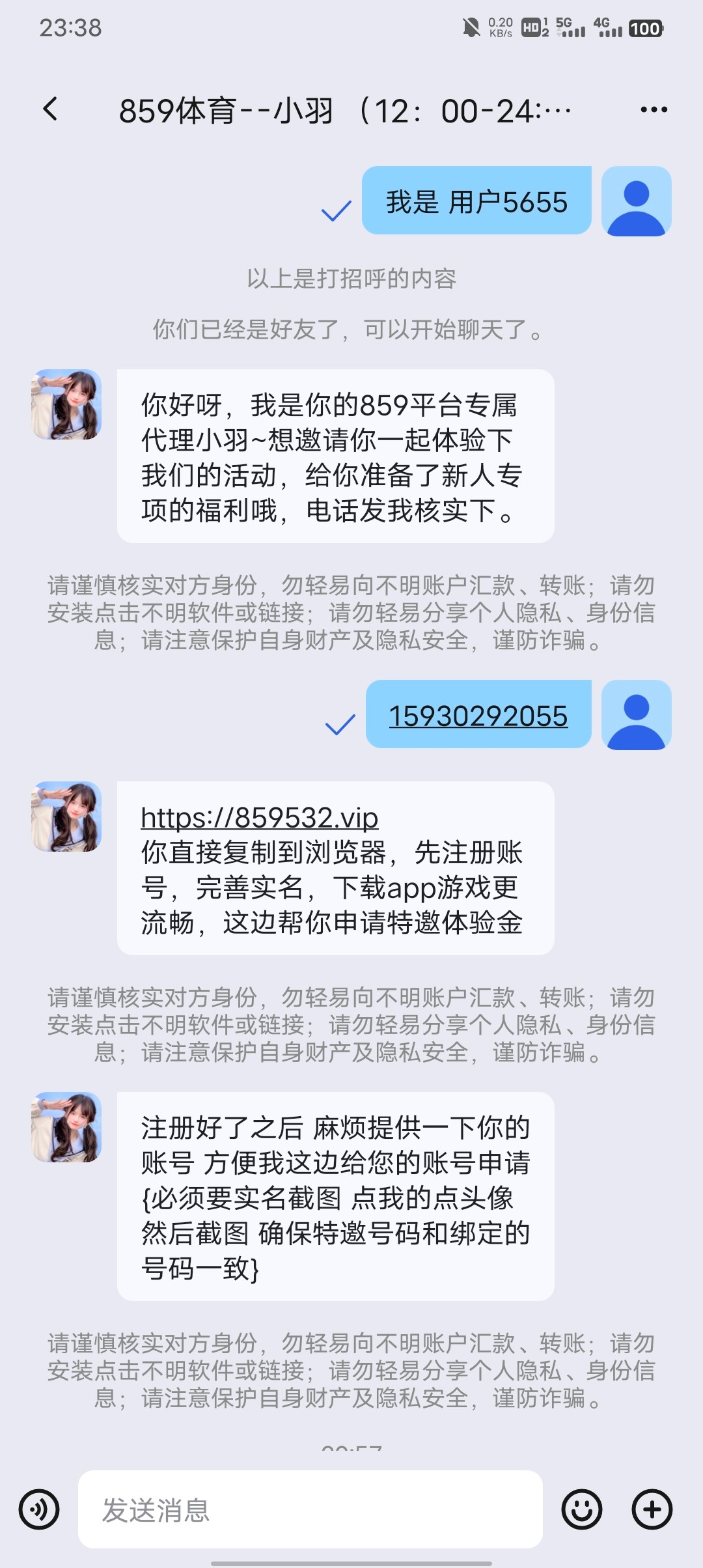
Task: Tap the clock showing 23:38
Action: [70, 27]
